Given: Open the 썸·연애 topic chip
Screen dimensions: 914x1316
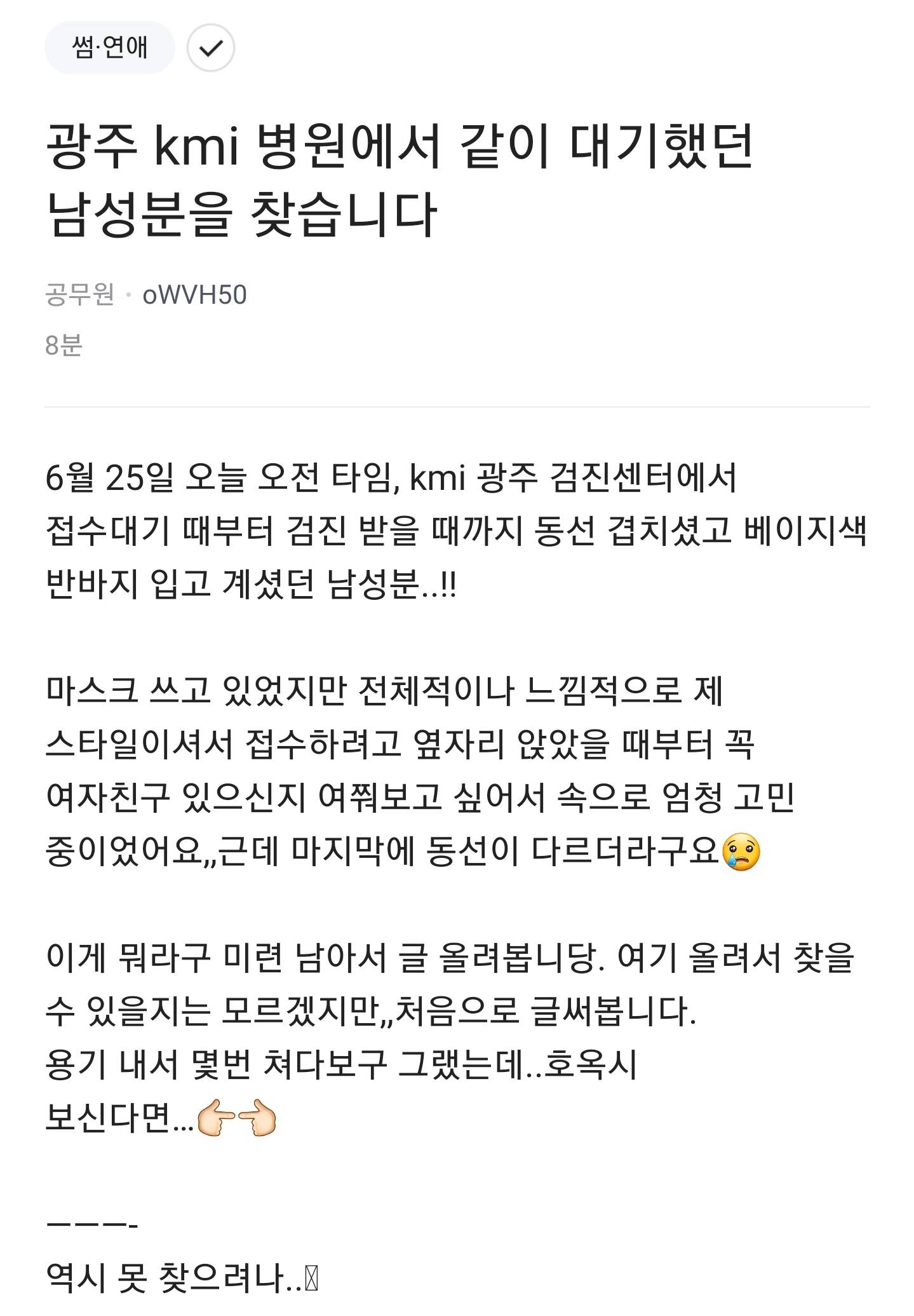Looking at the screenshot, I should [109, 48].
